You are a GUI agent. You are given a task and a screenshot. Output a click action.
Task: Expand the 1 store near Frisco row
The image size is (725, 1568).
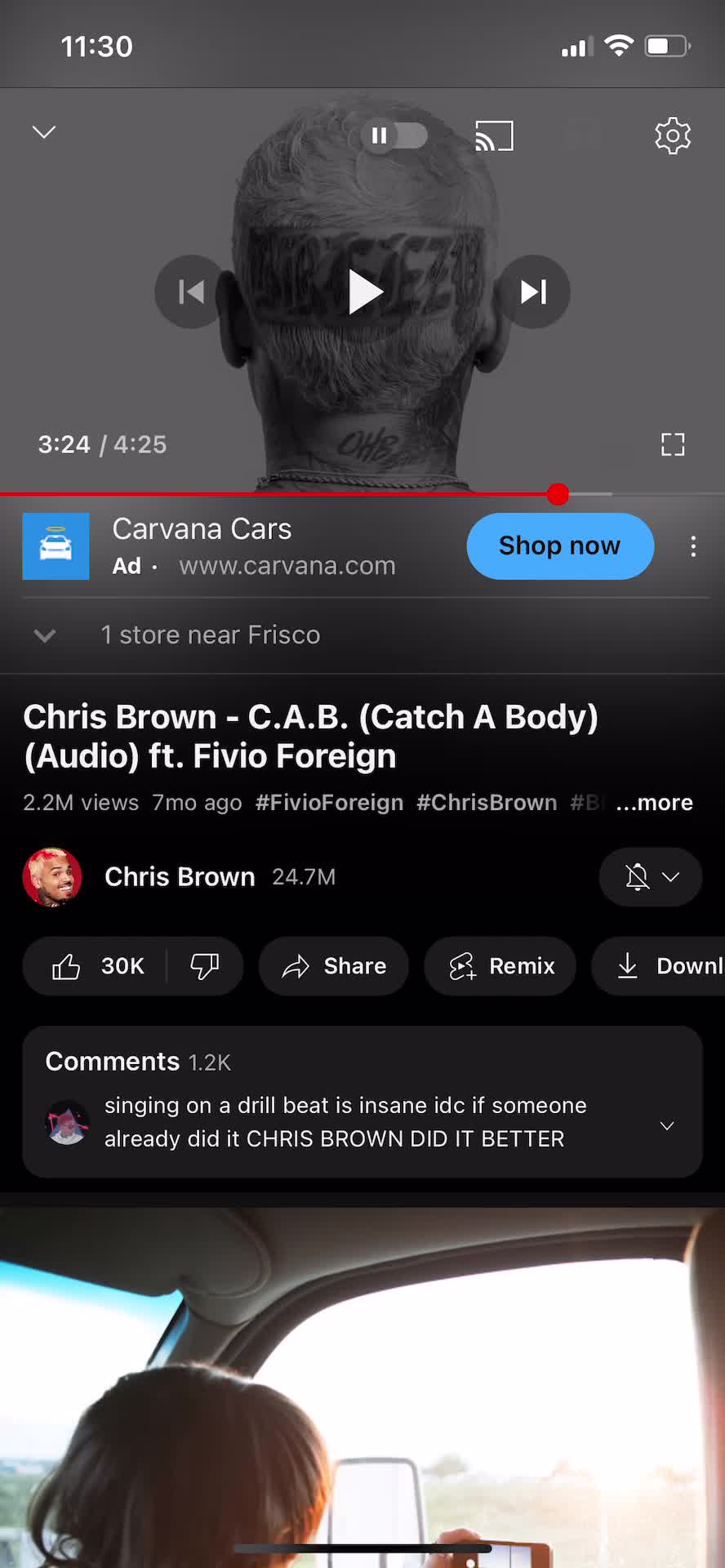pos(362,635)
